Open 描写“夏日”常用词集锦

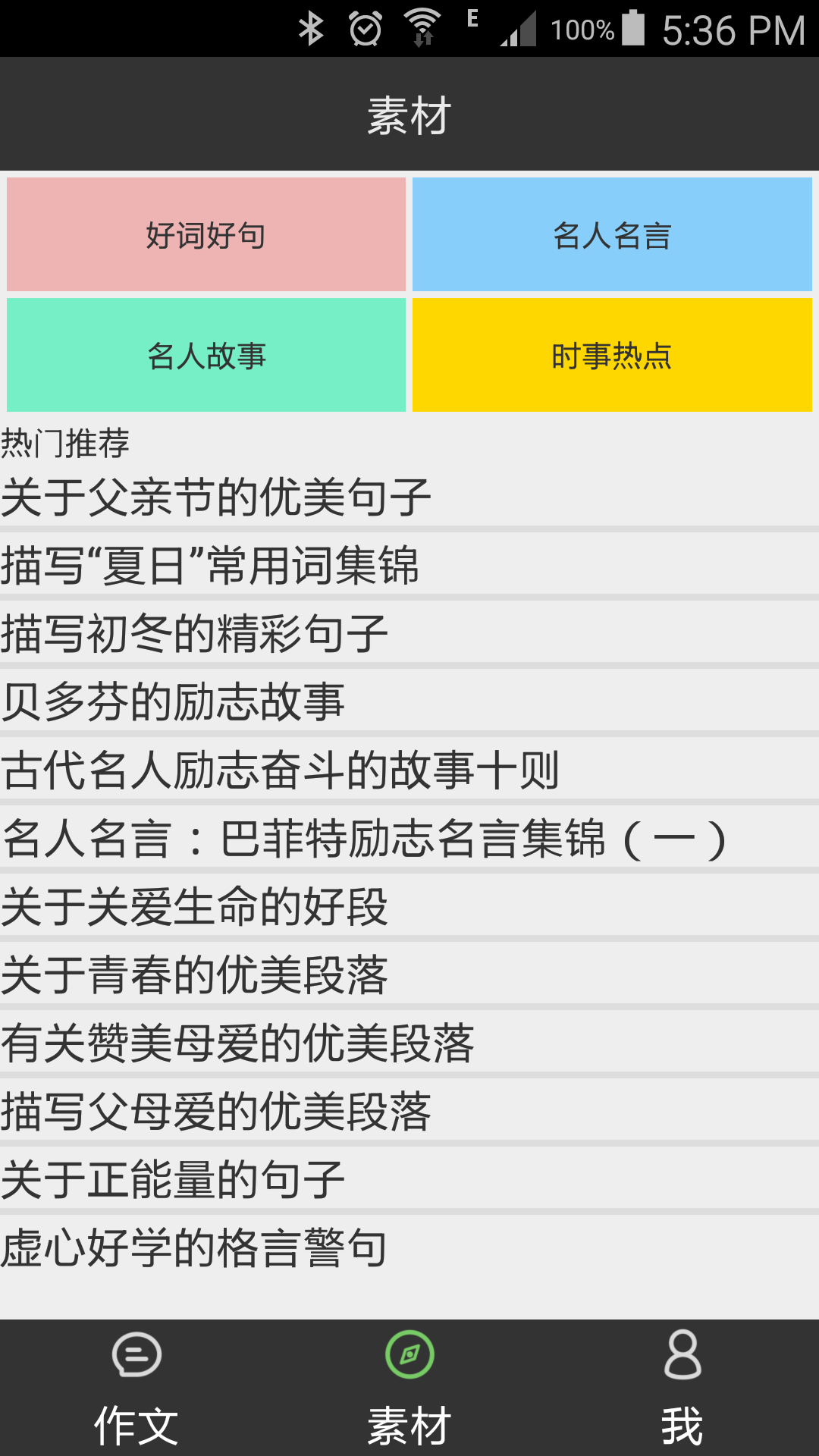tap(210, 566)
